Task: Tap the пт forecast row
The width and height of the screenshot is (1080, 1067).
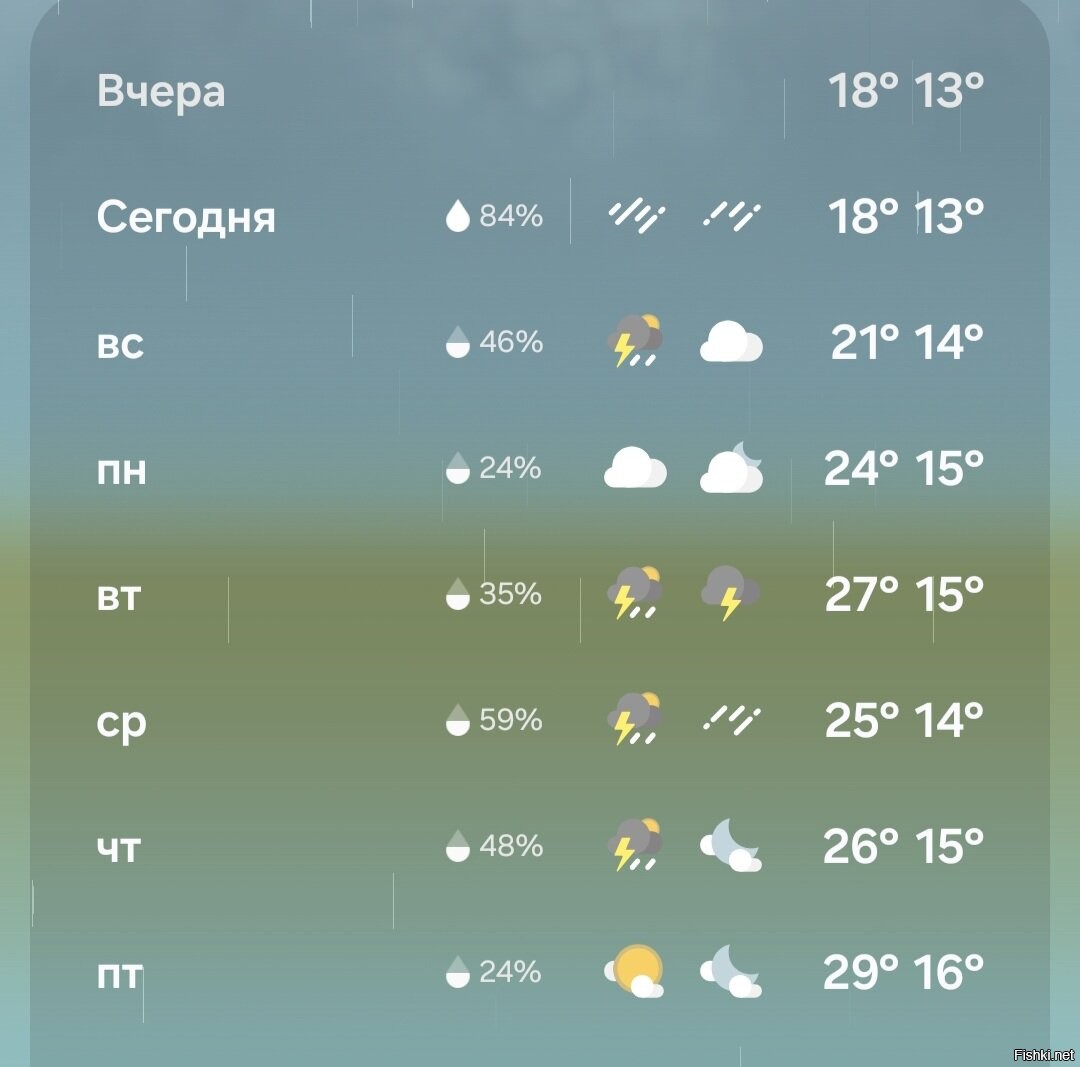Action: (540, 972)
